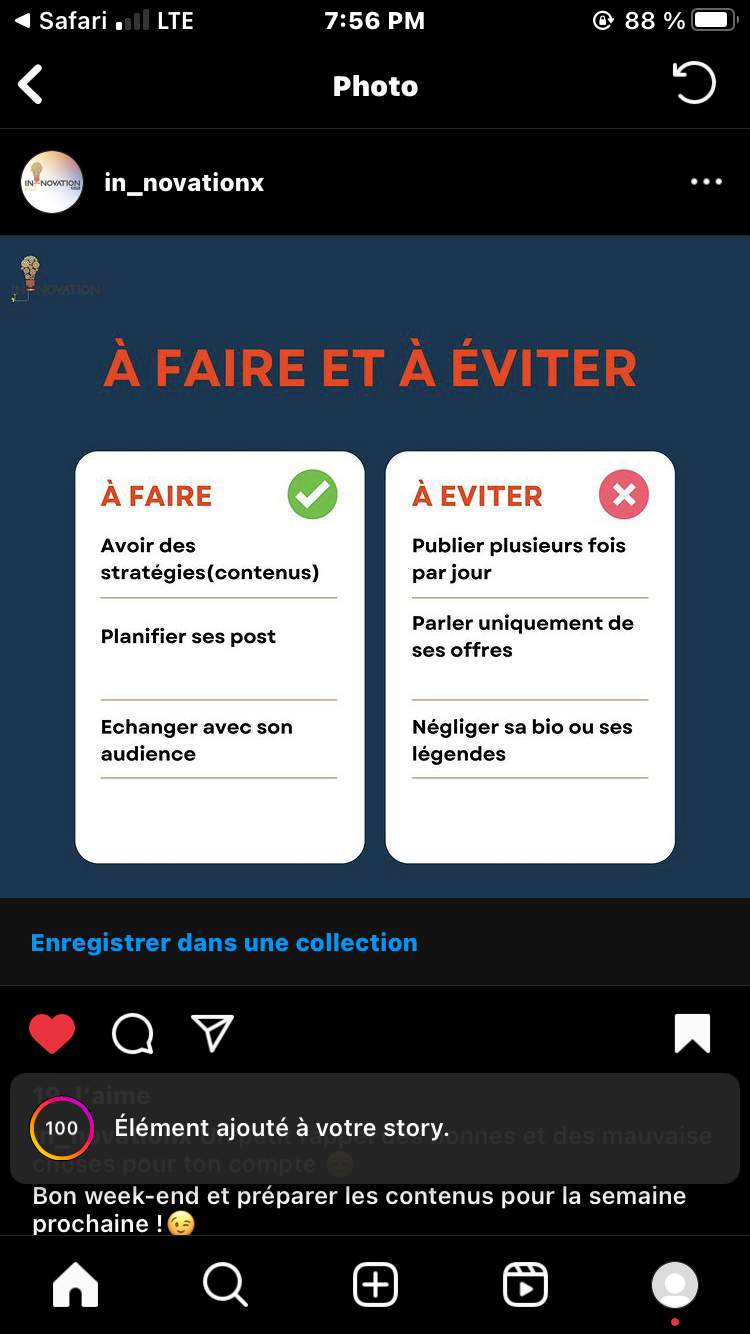Remove the bookmark from this post
The image size is (750, 1334).
[692, 1034]
